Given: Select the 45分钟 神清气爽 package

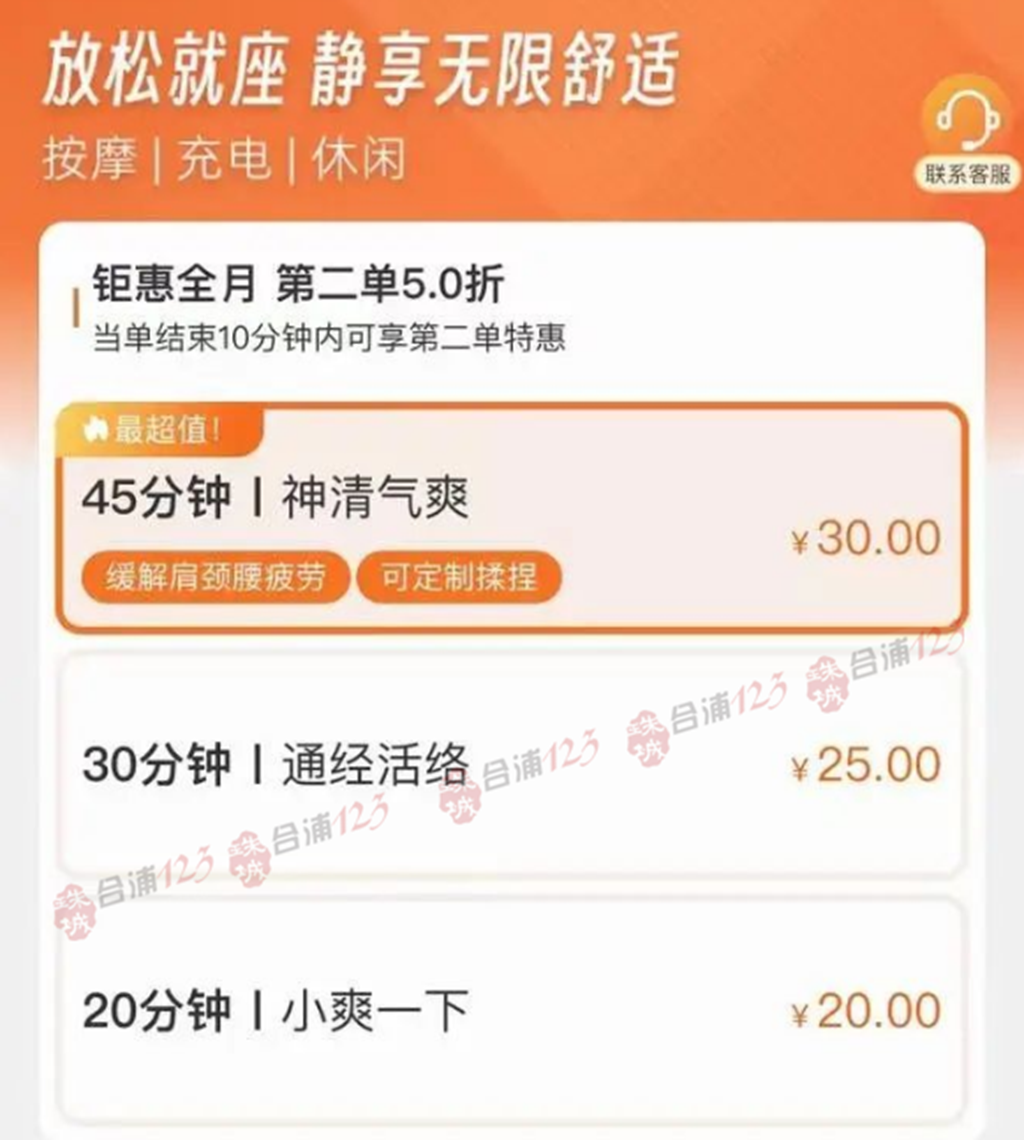Looking at the screenshot, I should (511, 518).
